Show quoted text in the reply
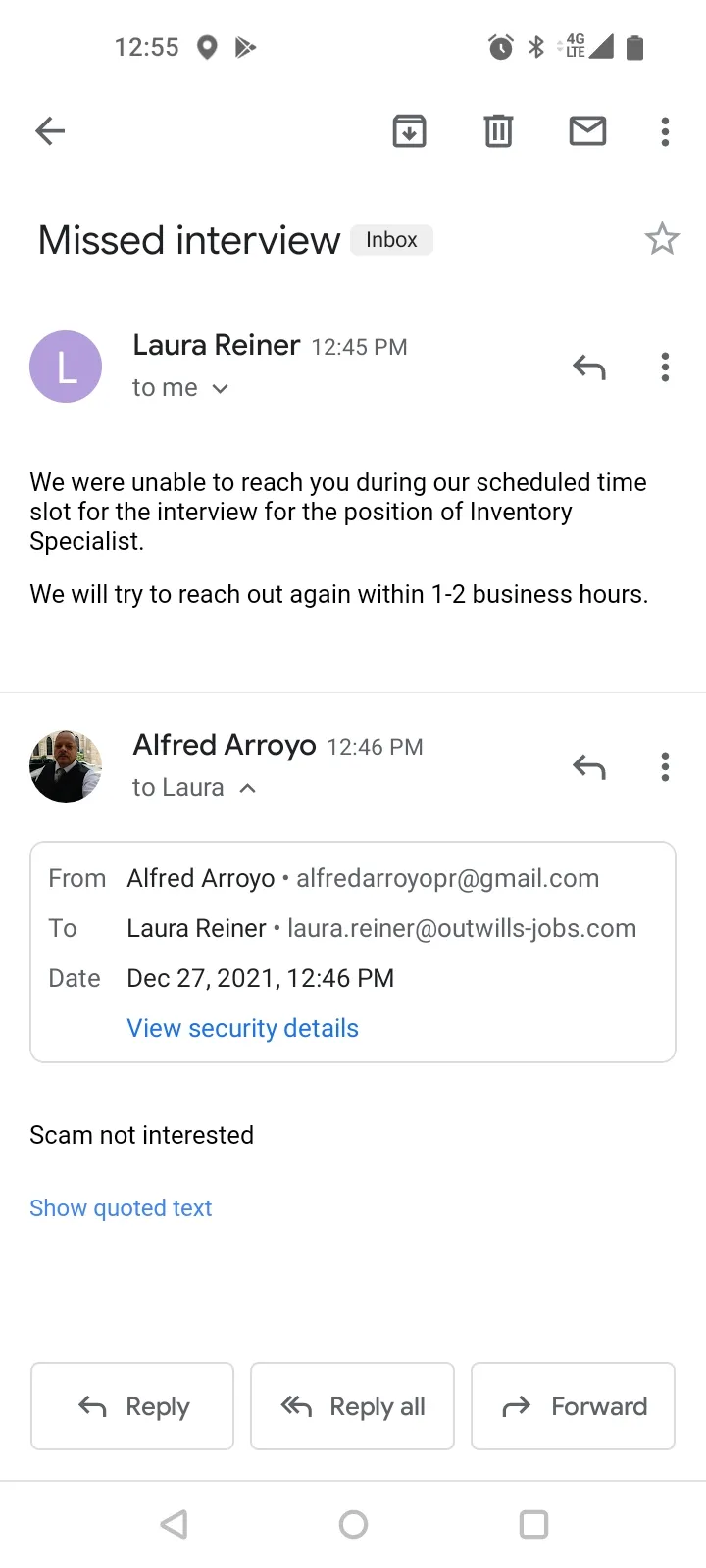The width and height of the screenshot is (706, 1568). point(121,1208)
